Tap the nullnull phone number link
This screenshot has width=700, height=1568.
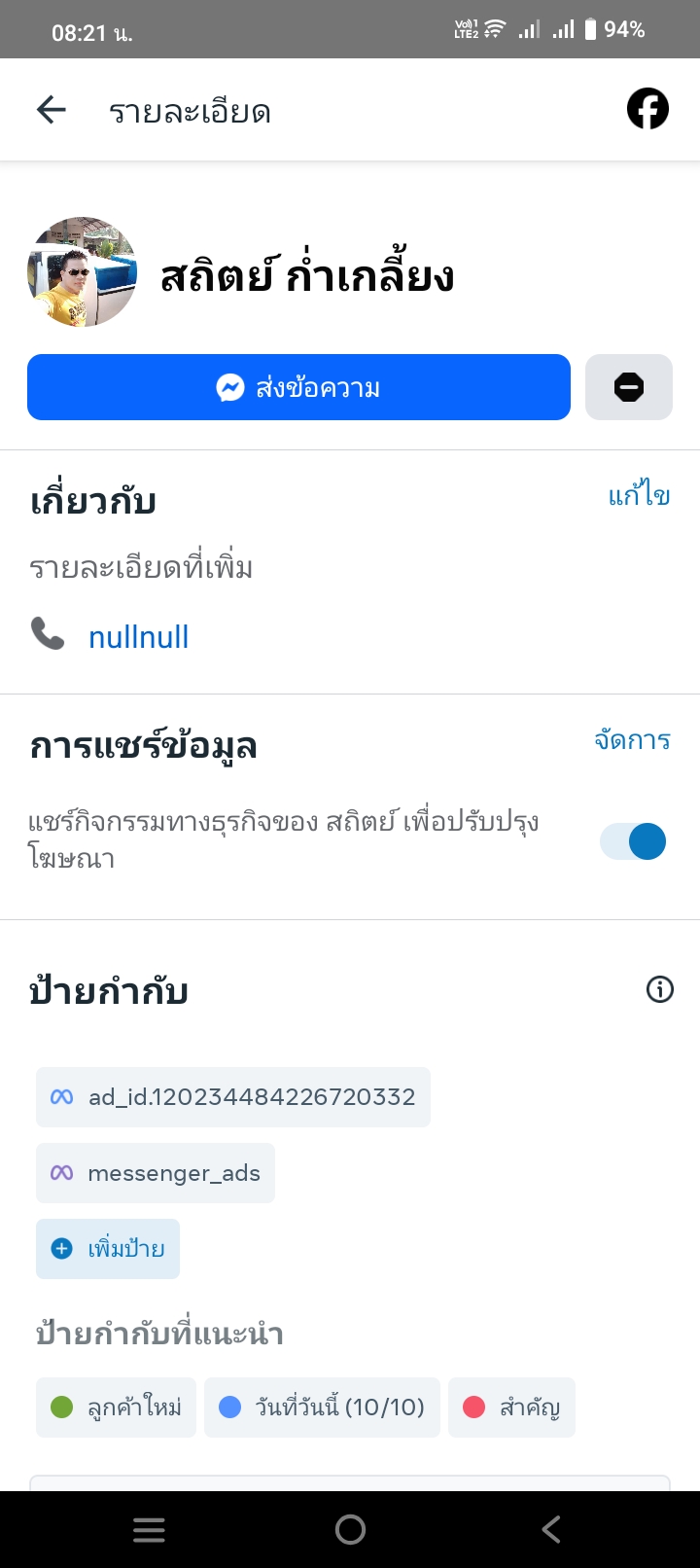point(138,637)
